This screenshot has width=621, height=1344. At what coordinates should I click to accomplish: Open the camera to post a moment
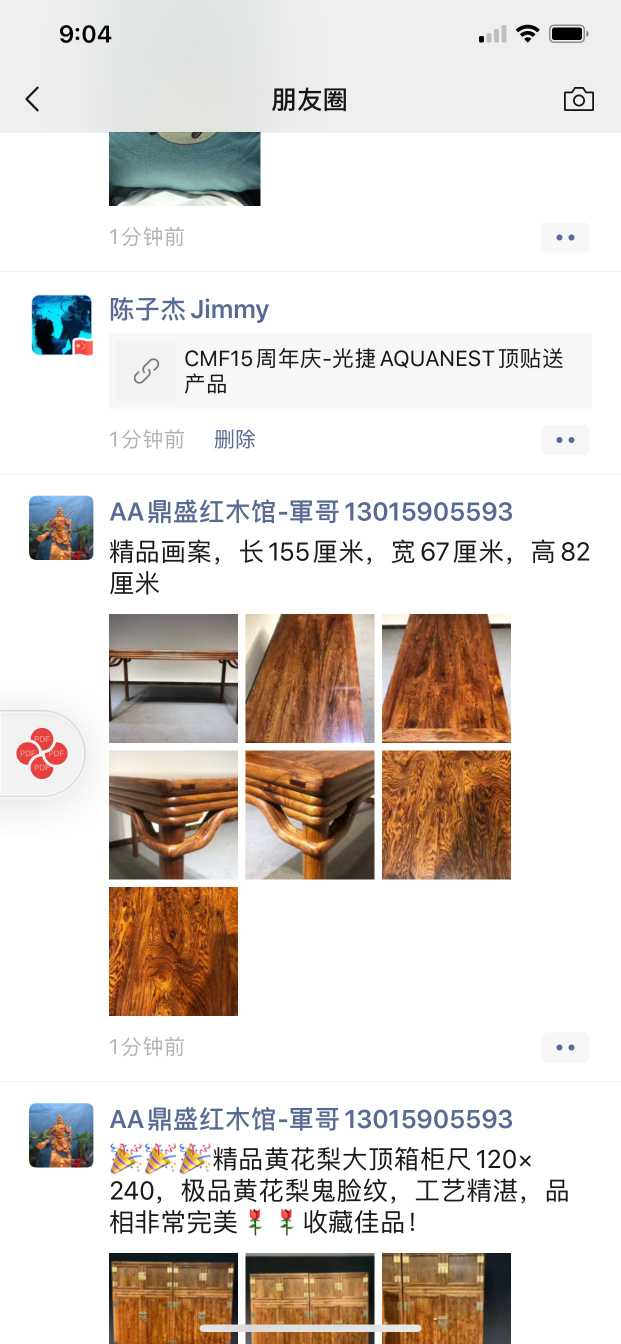578,99
